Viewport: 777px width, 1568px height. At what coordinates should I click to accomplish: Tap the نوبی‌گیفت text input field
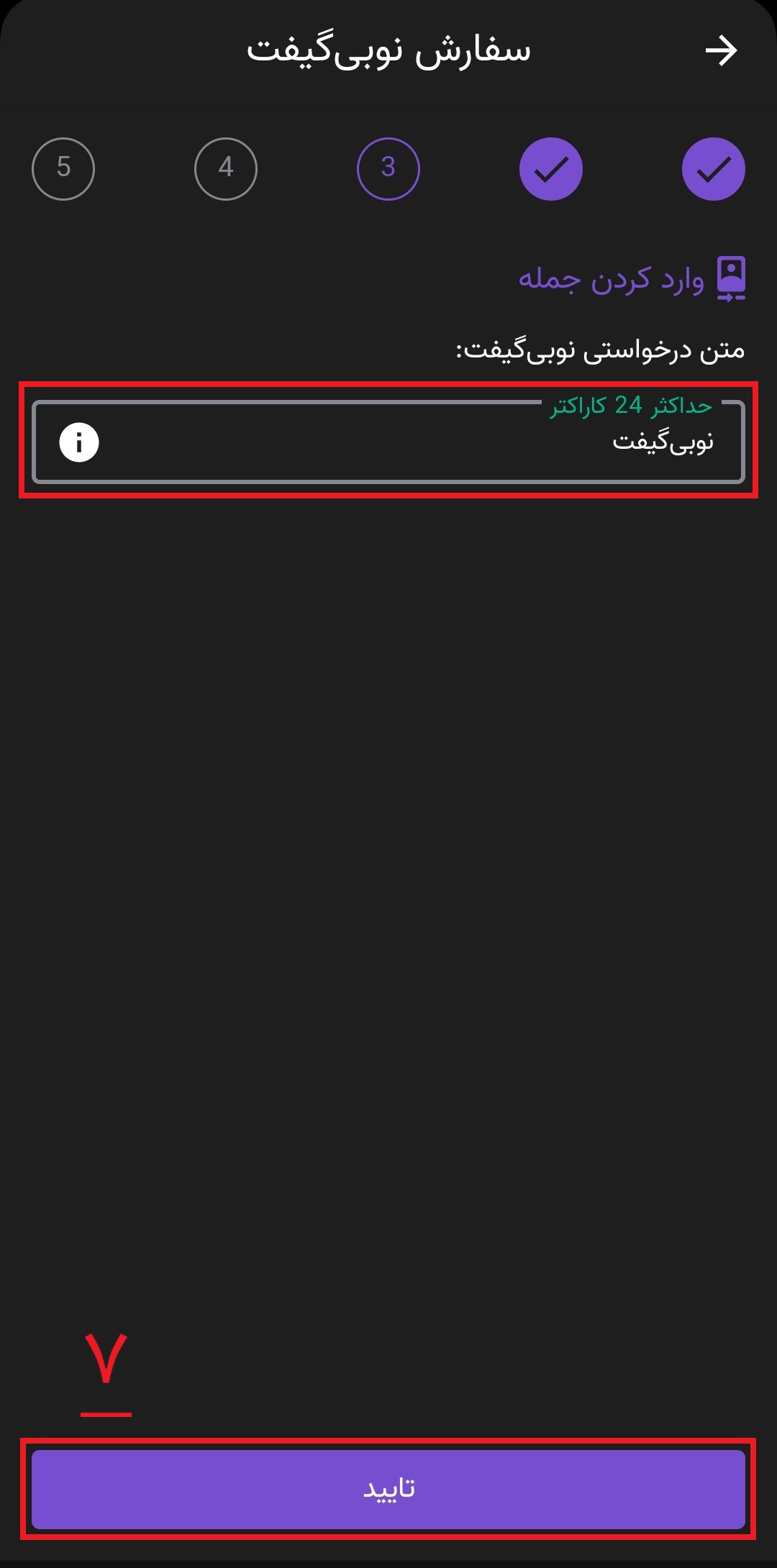click(x=403, y=442)
